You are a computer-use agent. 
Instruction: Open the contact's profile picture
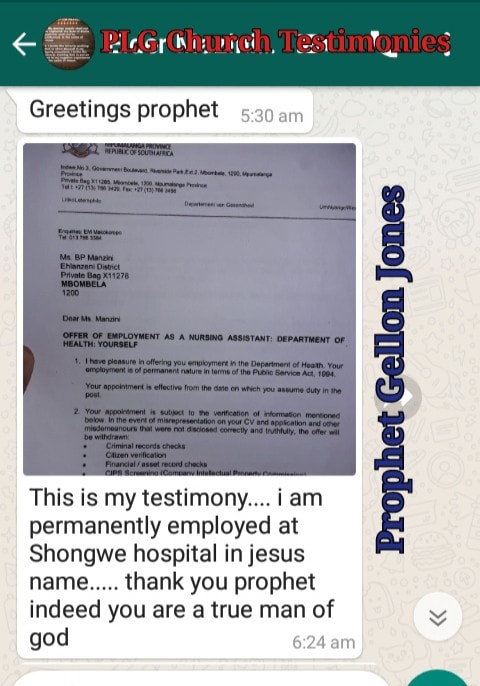(x=68, y=44)
